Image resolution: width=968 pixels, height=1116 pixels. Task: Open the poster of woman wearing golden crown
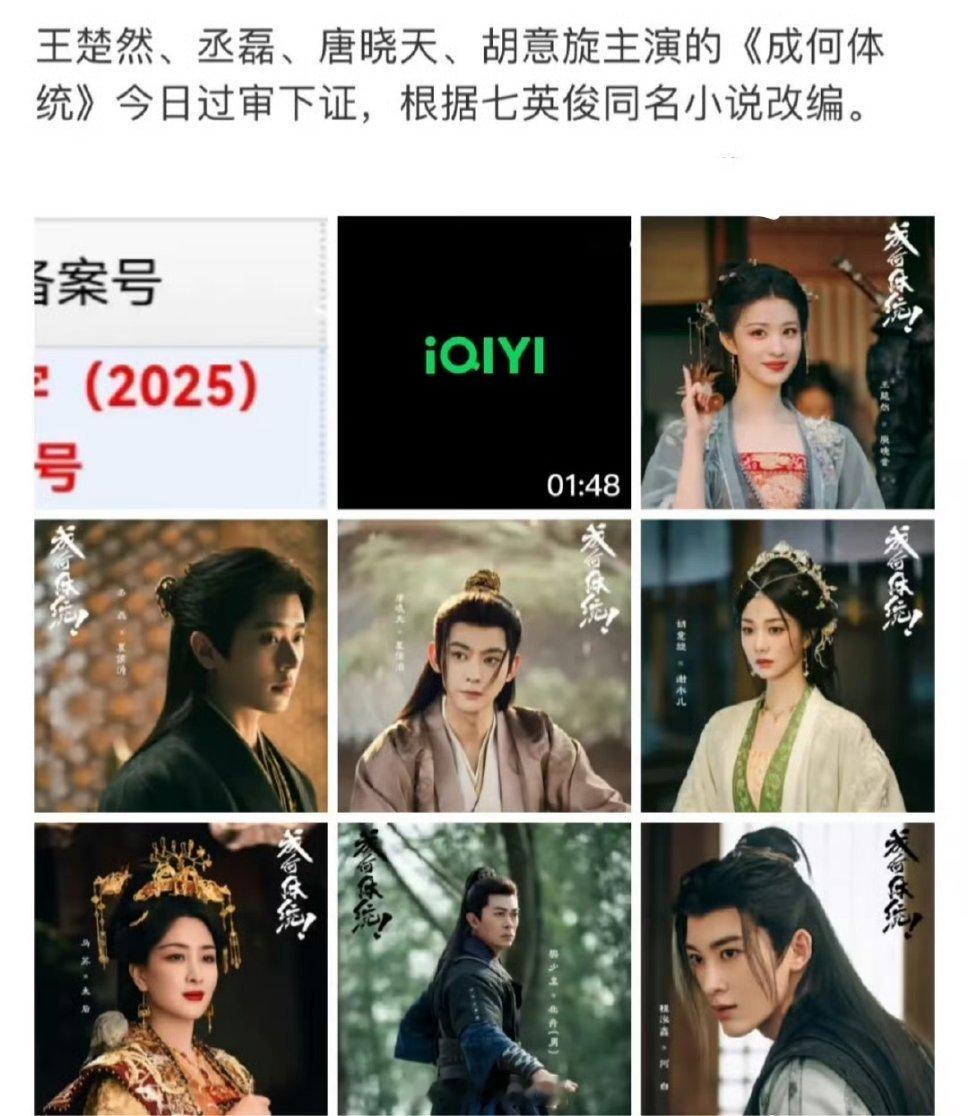(x=181, y=968)
